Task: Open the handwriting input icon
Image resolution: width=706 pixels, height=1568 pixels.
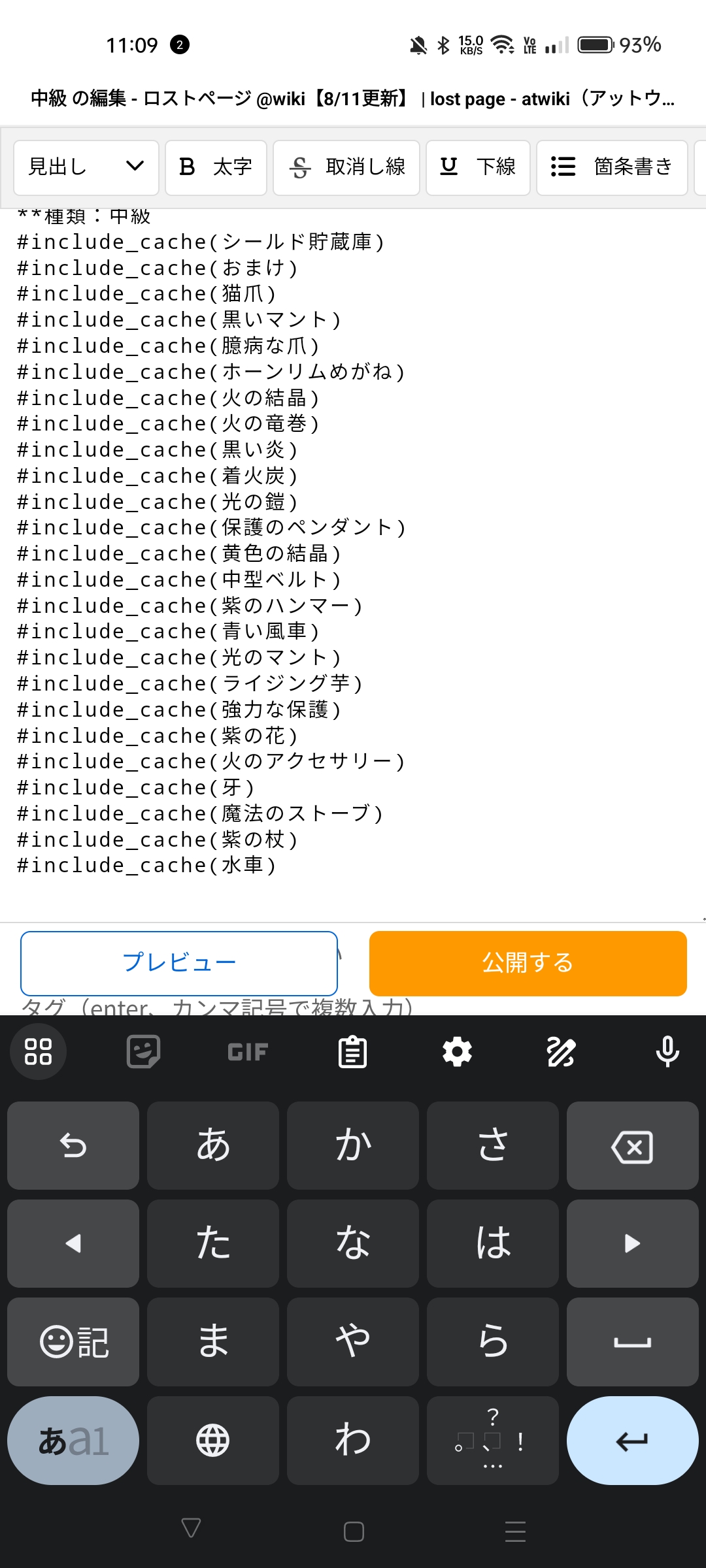Action: (562, 1052)
